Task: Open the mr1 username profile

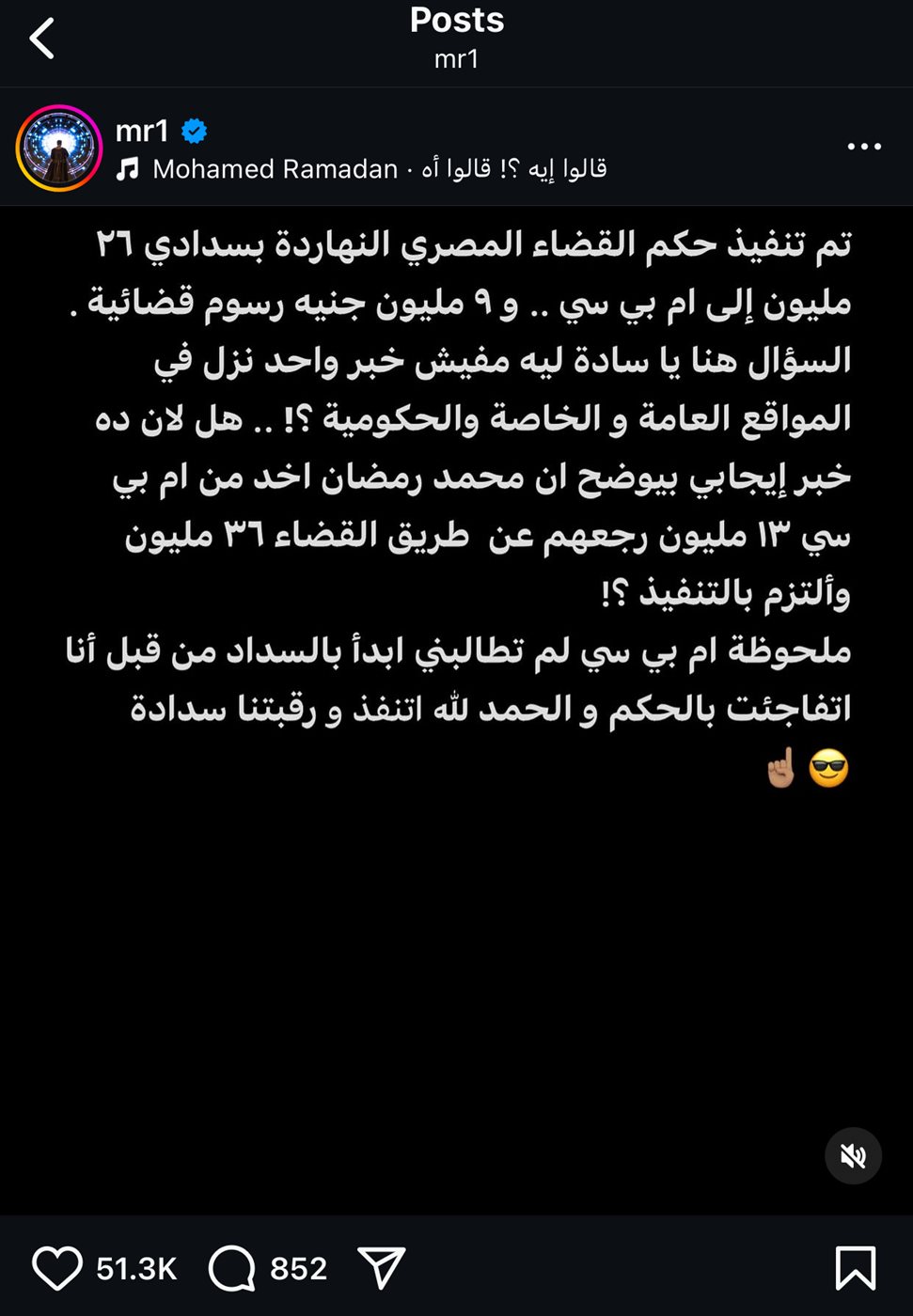Action: [x=142, y=131]
